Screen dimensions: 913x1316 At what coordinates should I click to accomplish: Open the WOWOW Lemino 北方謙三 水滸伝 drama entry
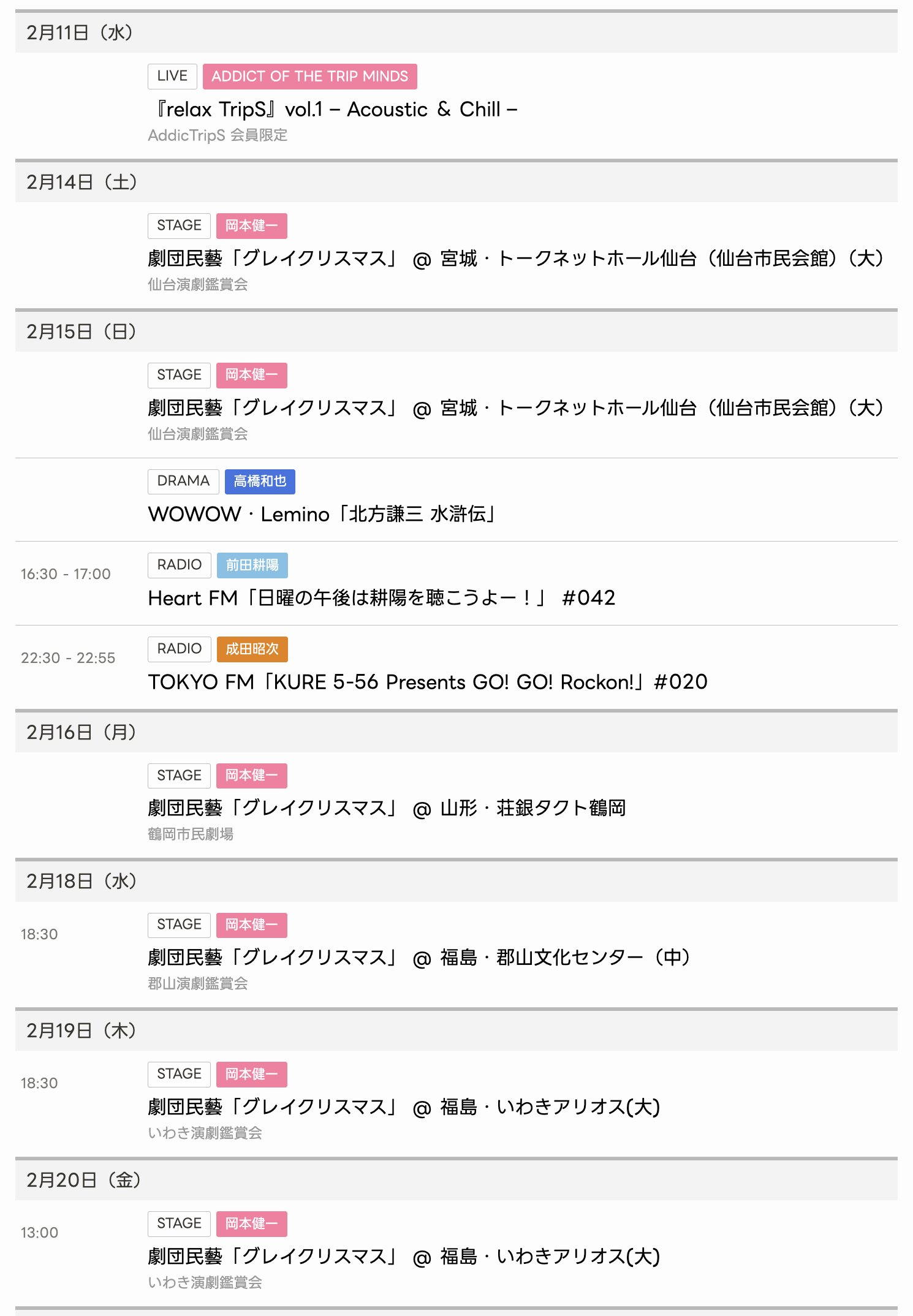pos(322,514)
